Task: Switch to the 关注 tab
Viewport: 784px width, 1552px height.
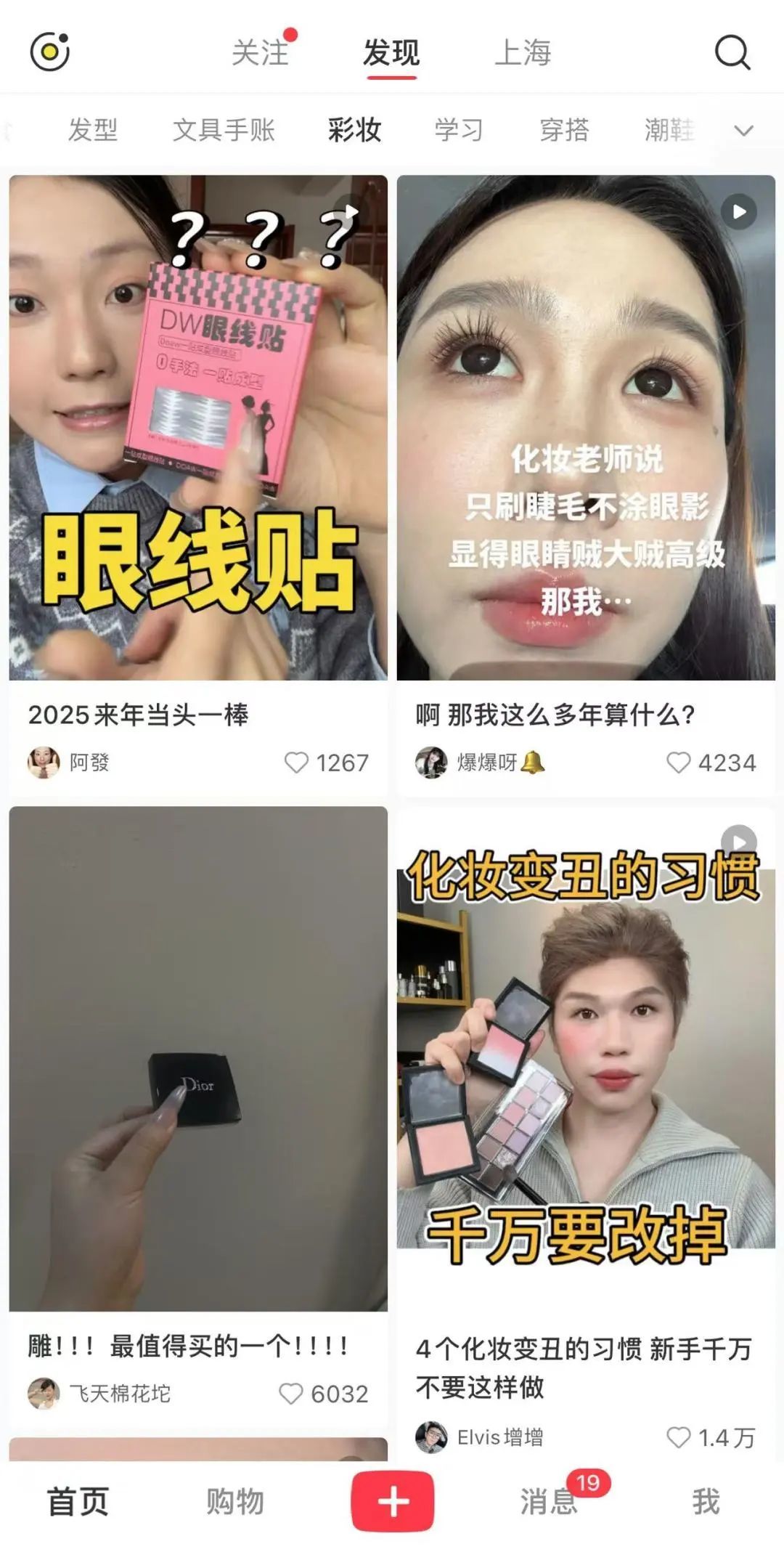Action: point(260,53)
